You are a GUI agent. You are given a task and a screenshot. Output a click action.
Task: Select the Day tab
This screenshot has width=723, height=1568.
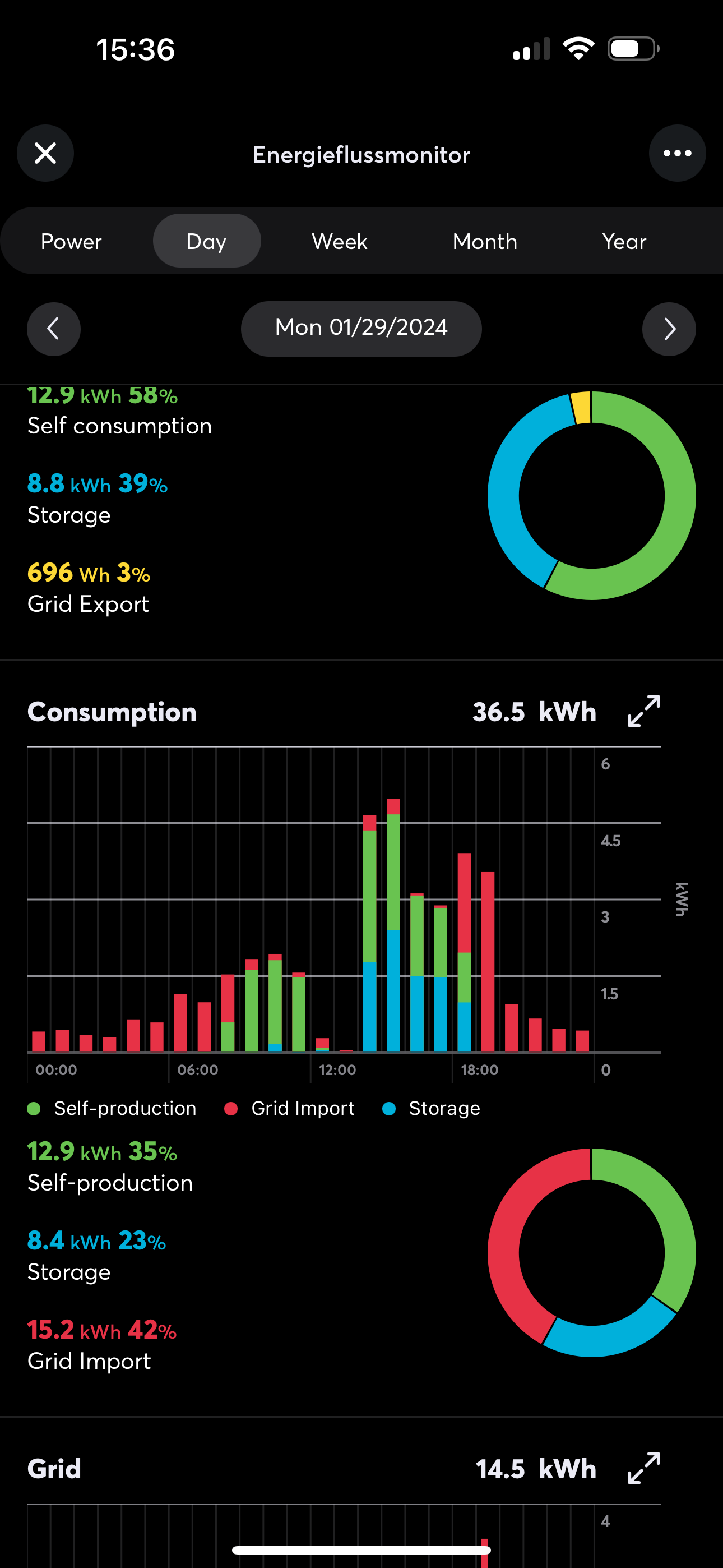[206, 242]
